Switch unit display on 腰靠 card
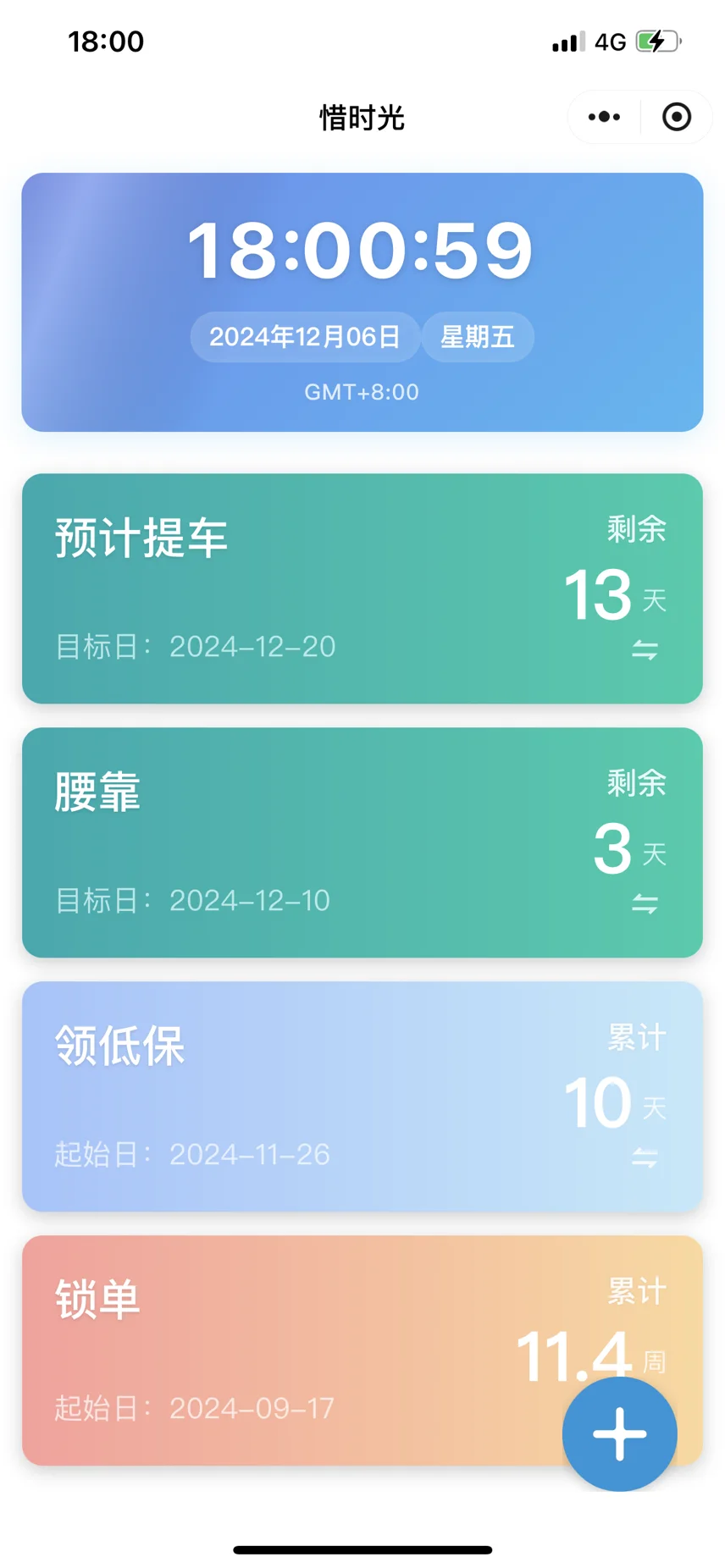Image resolution: width=725 pixels, height=1568 pixels. point(645,904)
